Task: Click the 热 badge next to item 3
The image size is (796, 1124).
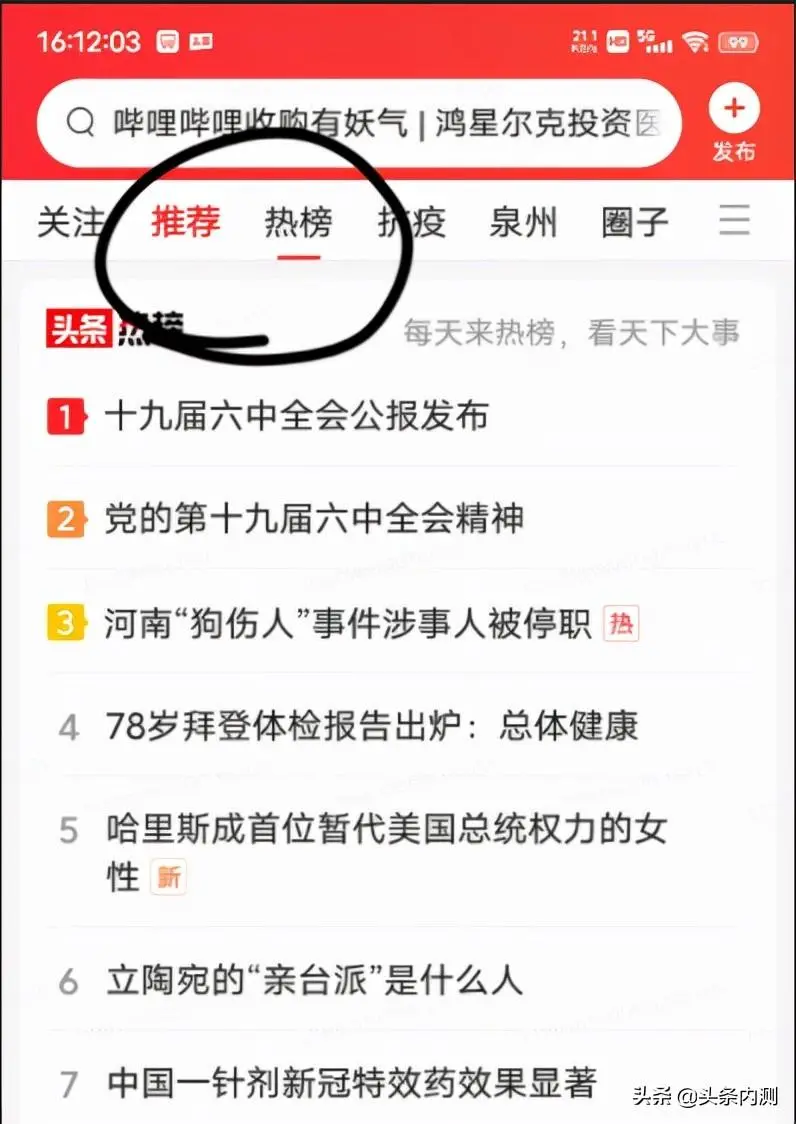Action: pyautogui.click(x=620, y=622)
